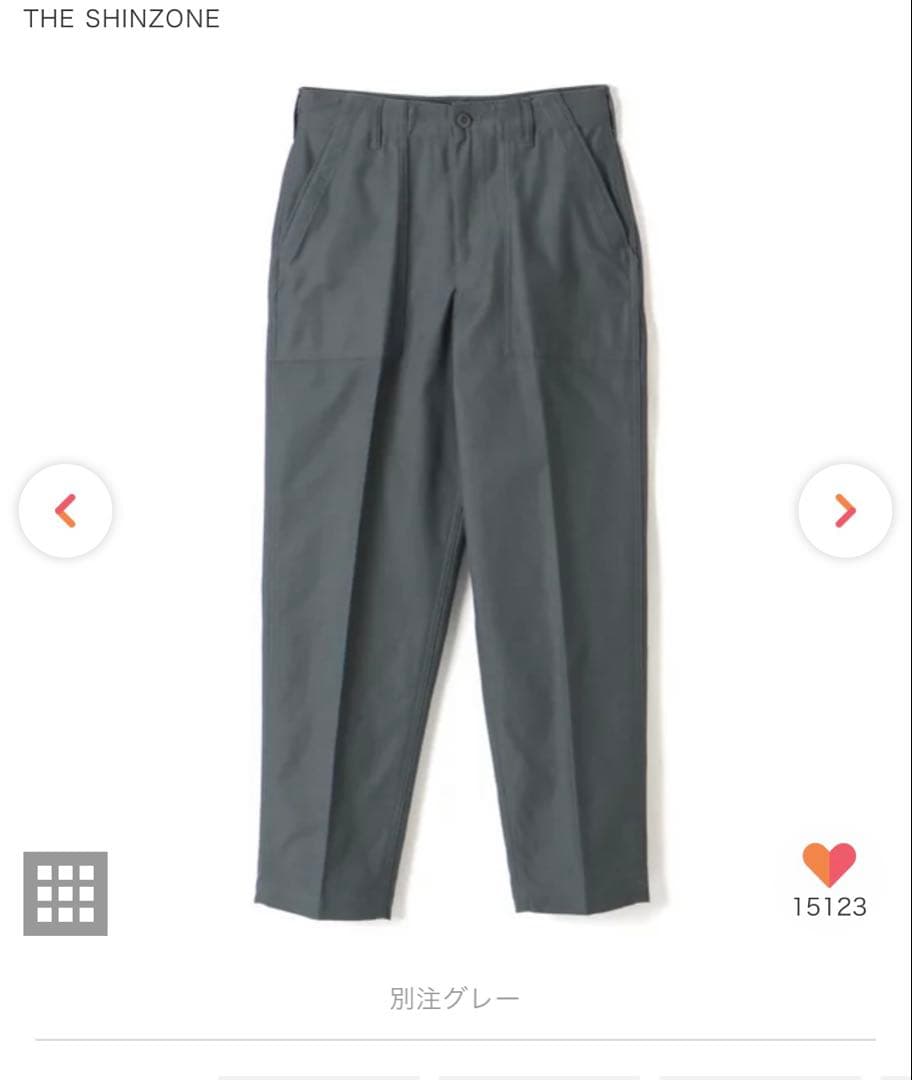Viewport: 912px width, 1080px height.
Task: Select the 別注グレー color variant label
Action: tap(456, 996)
